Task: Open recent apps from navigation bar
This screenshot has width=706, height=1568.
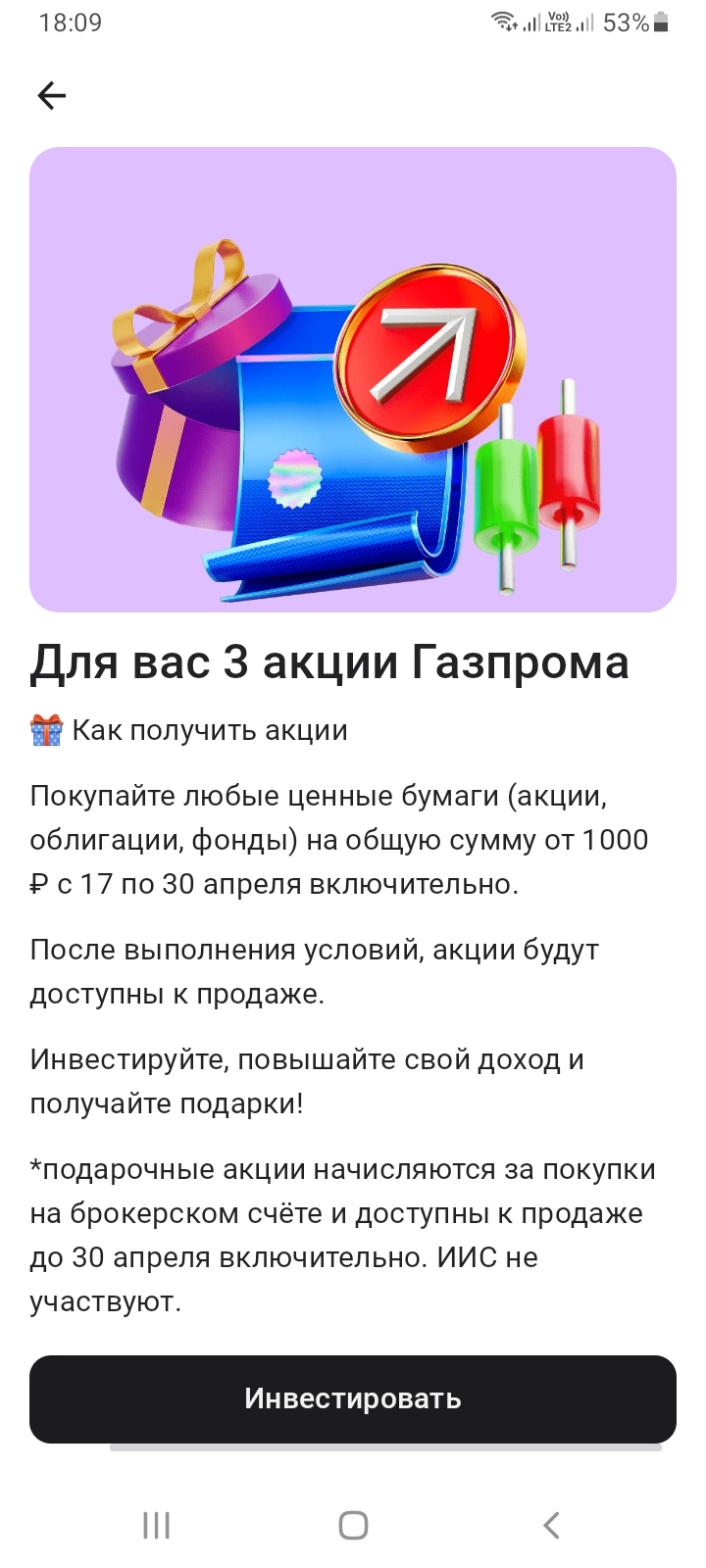Action: [157, 1525]
